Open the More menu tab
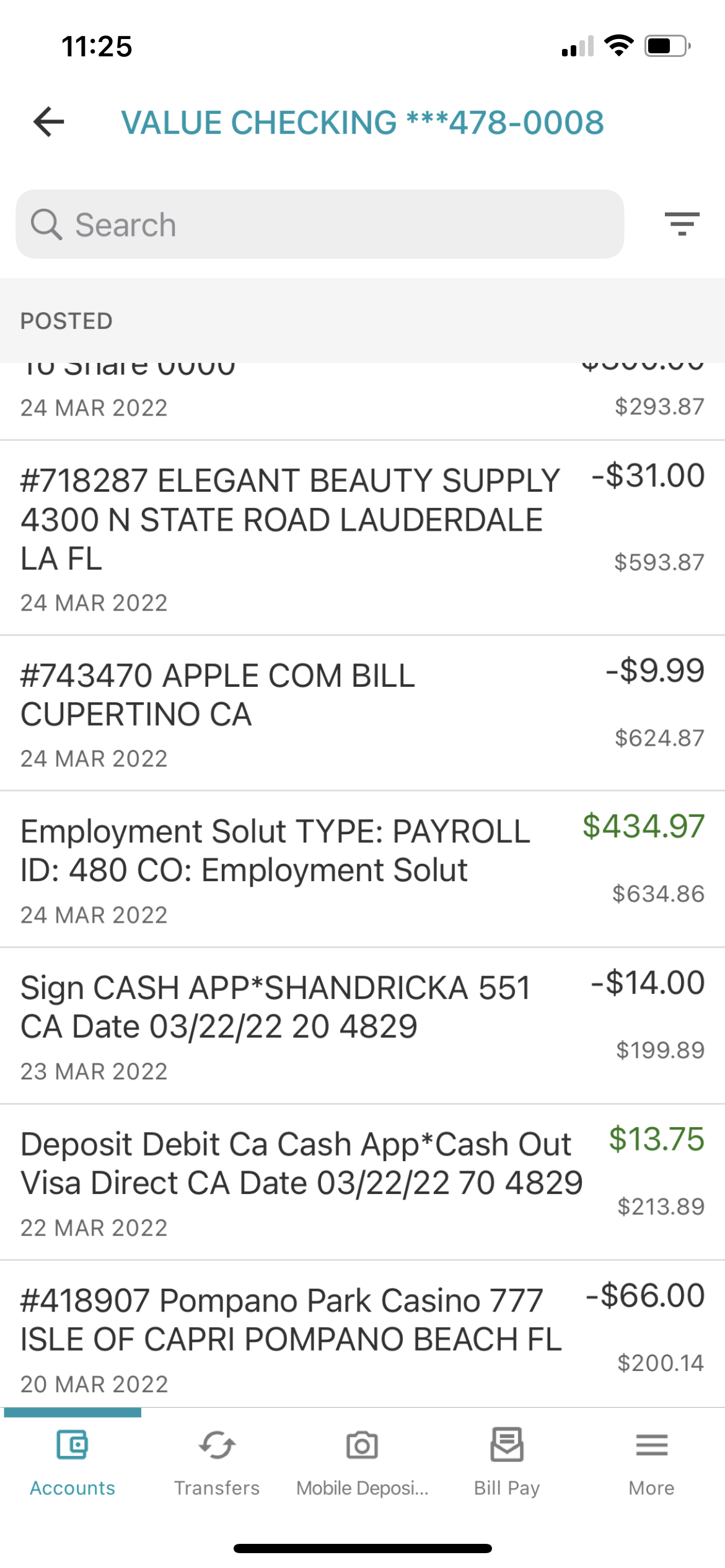Image resolution: width=725 pixels, height=1568 pixels. (651, 1461)
